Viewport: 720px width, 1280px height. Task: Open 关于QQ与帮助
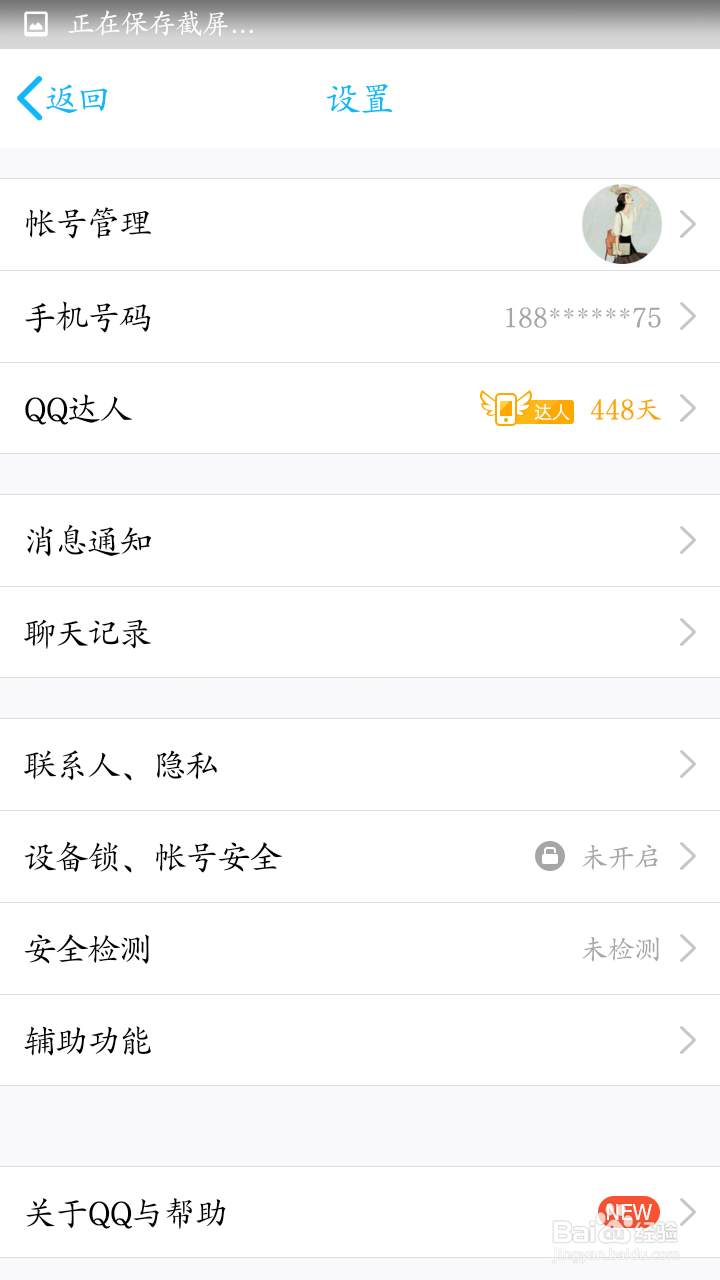(360, 1210)
